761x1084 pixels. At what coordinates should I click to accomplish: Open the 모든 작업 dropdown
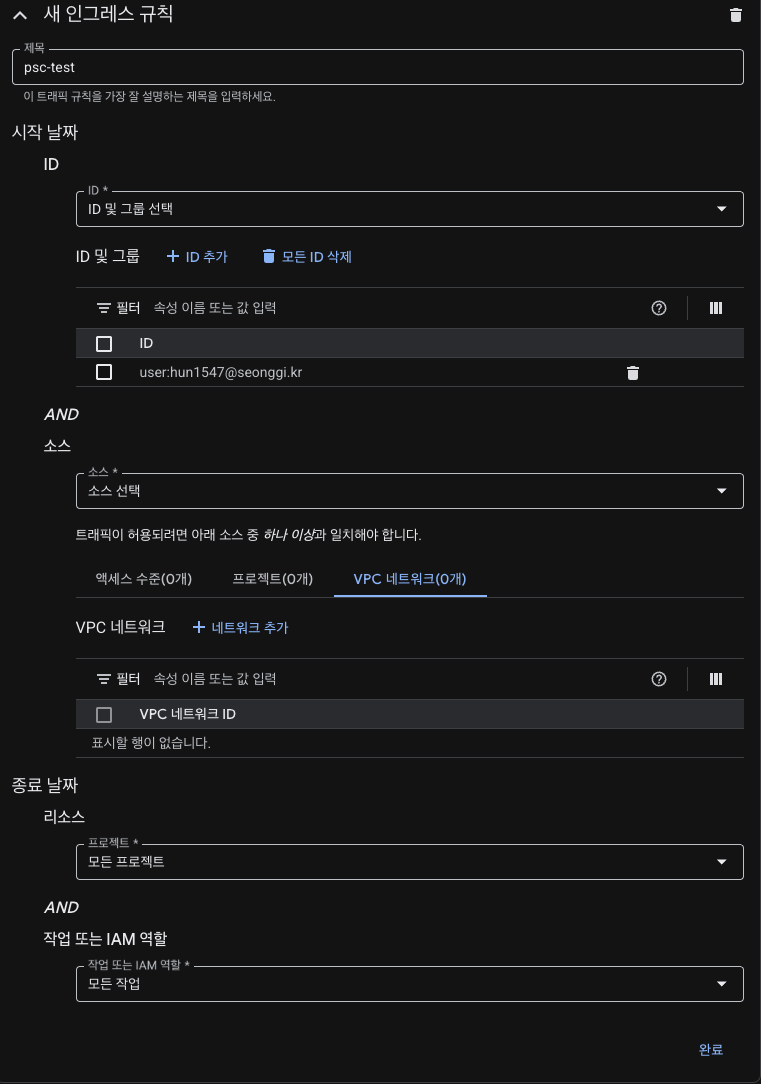click(x=409, y=983)
